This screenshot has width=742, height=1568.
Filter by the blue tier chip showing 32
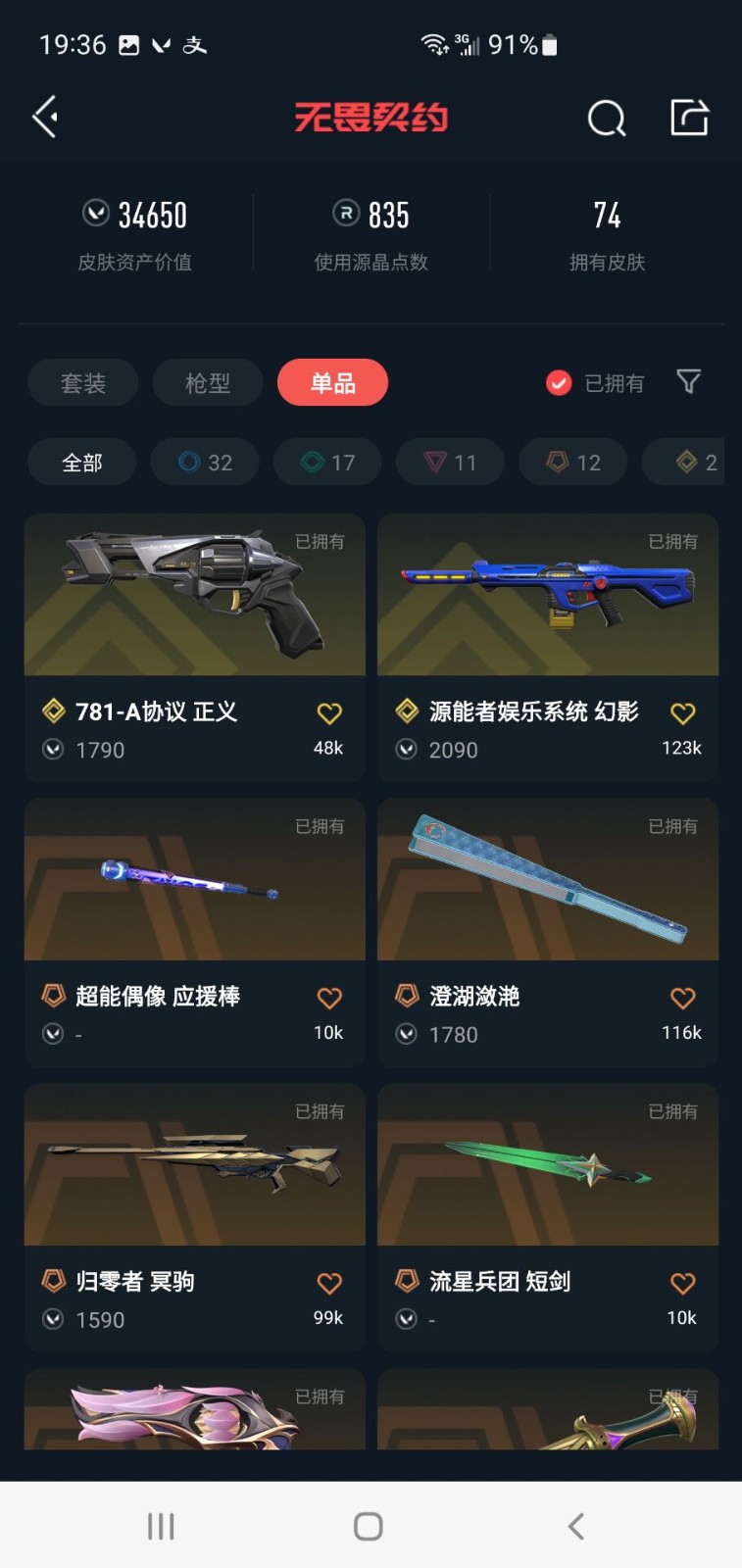click(x=205, y=463)
